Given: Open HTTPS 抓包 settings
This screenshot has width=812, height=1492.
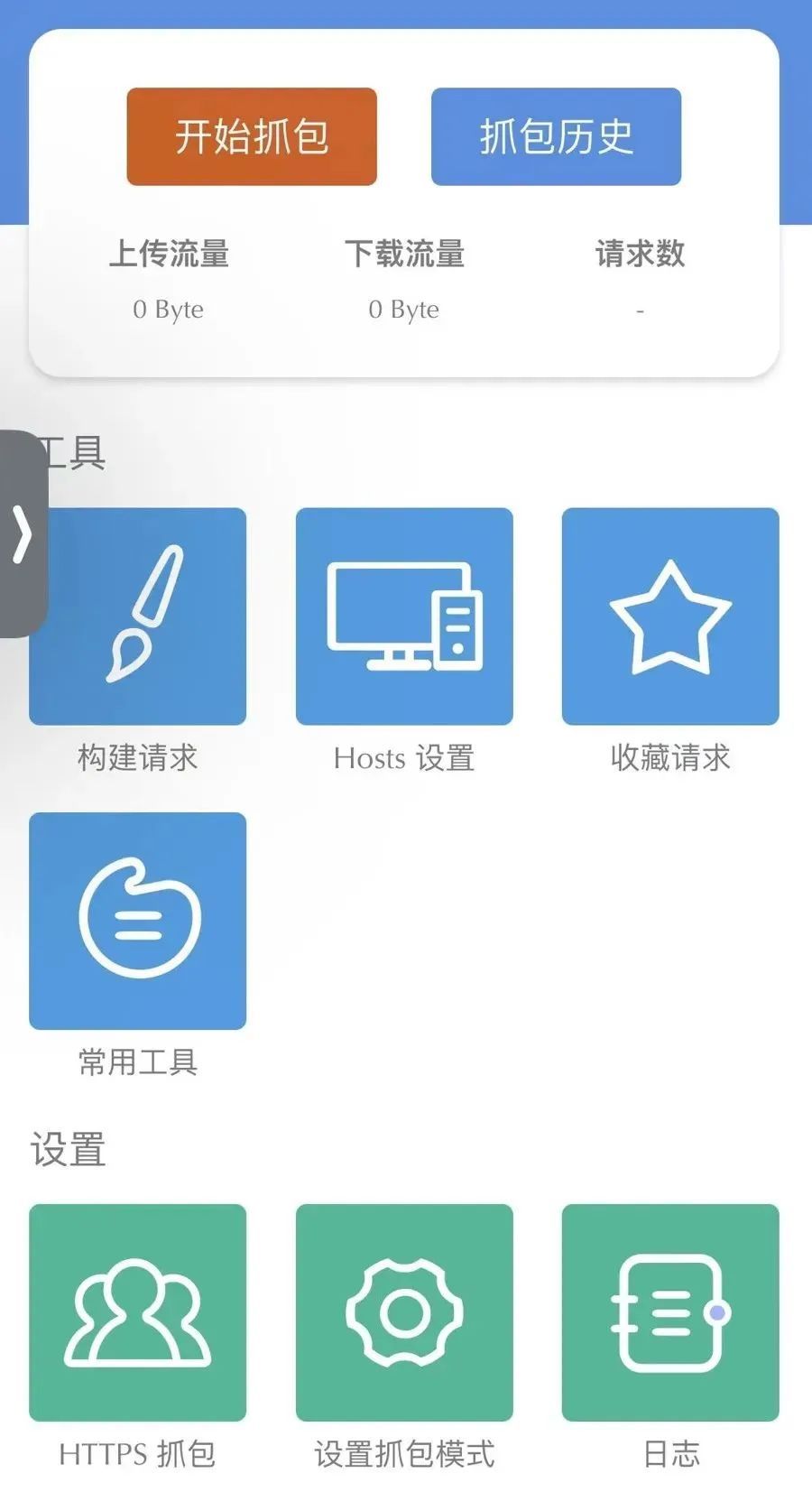Looking at the screenshot, I should click(138, 1312).
